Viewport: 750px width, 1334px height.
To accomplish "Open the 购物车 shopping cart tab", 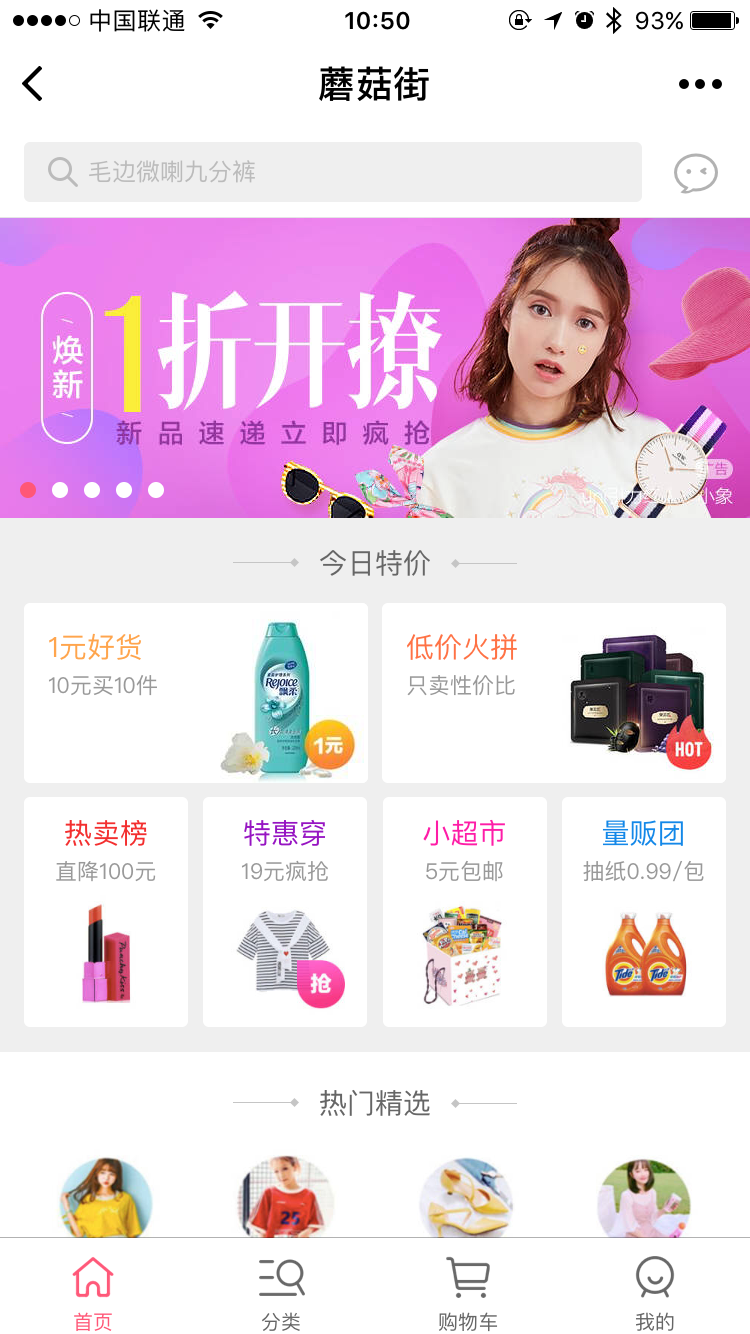I will 467,1294.
